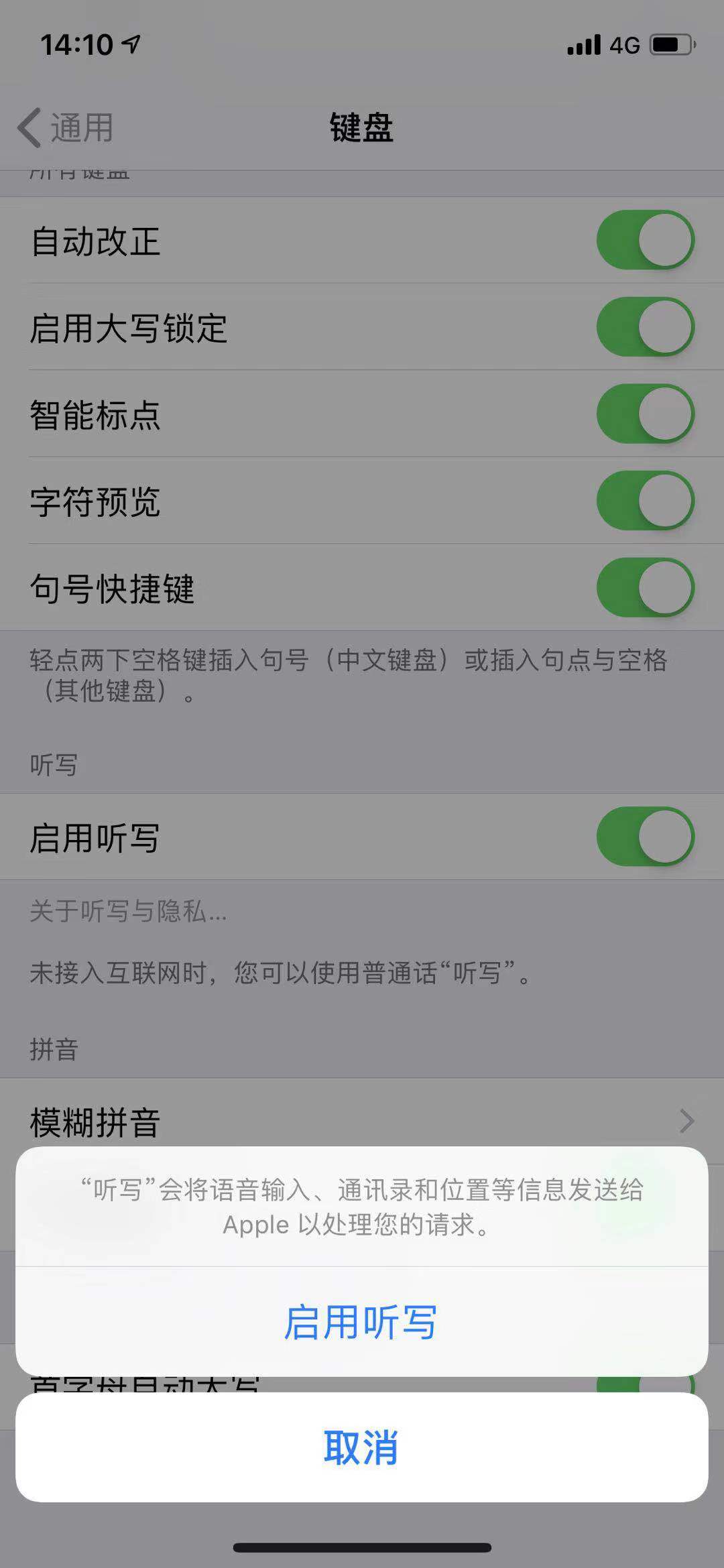The image size is (724, 1568).
Task: Go back to 通用 settings
Action: [66, 127]
